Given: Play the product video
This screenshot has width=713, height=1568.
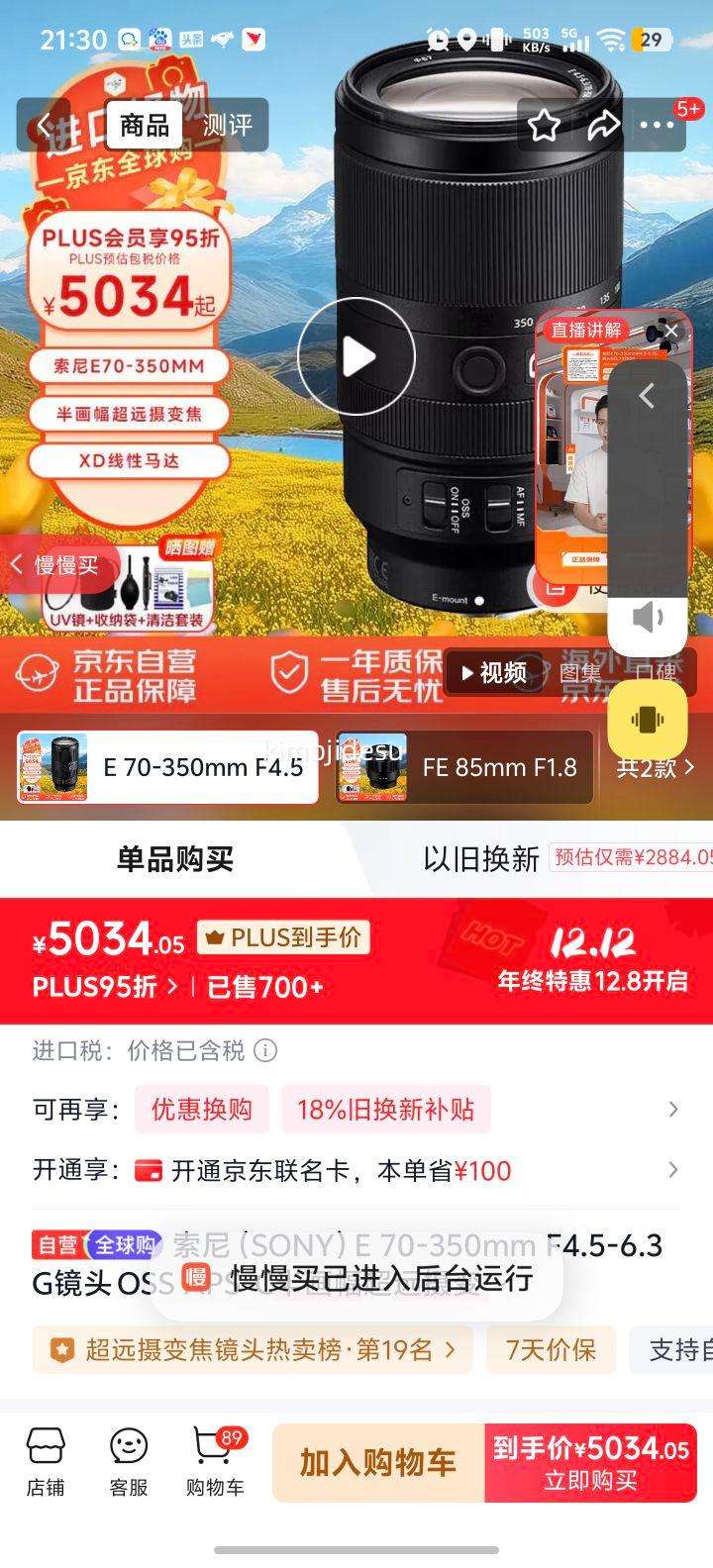Looking at the screenshot, I should [356, 358].
